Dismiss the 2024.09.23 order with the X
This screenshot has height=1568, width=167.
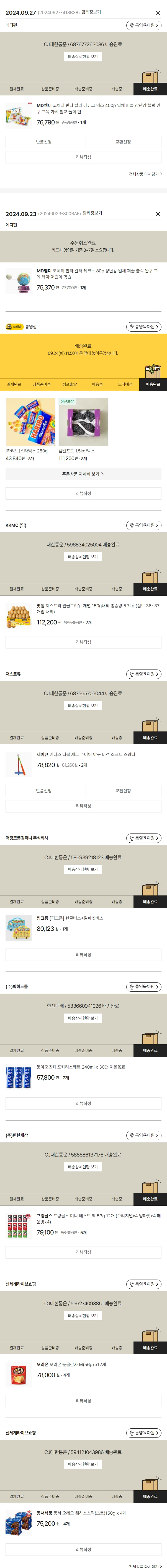click(x=158, y=214)
